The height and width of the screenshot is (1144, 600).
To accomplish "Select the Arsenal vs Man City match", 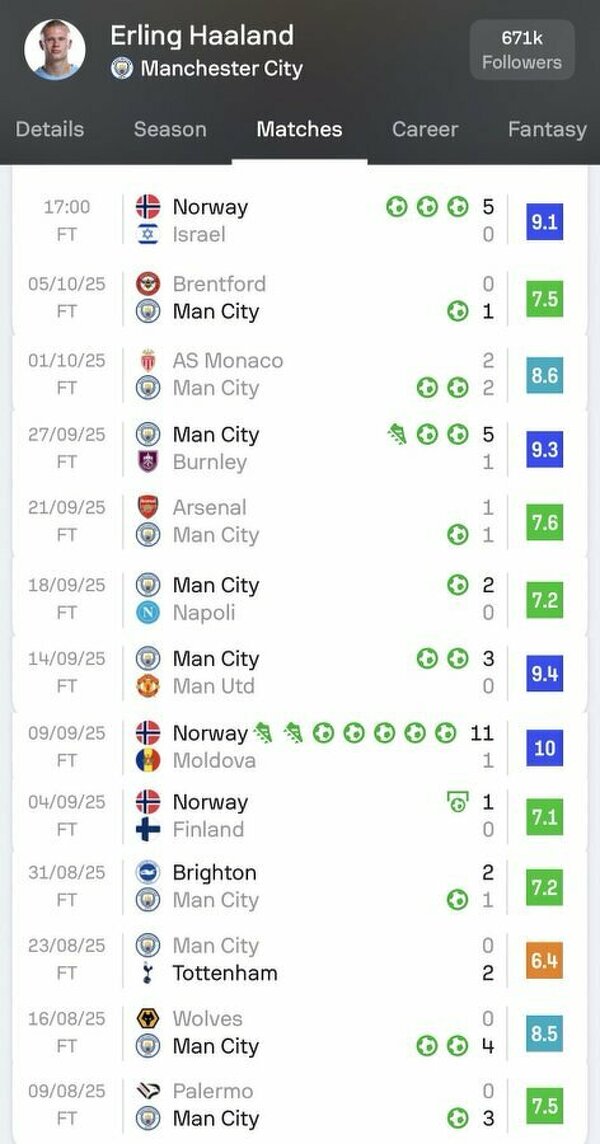I will (300, 521).
